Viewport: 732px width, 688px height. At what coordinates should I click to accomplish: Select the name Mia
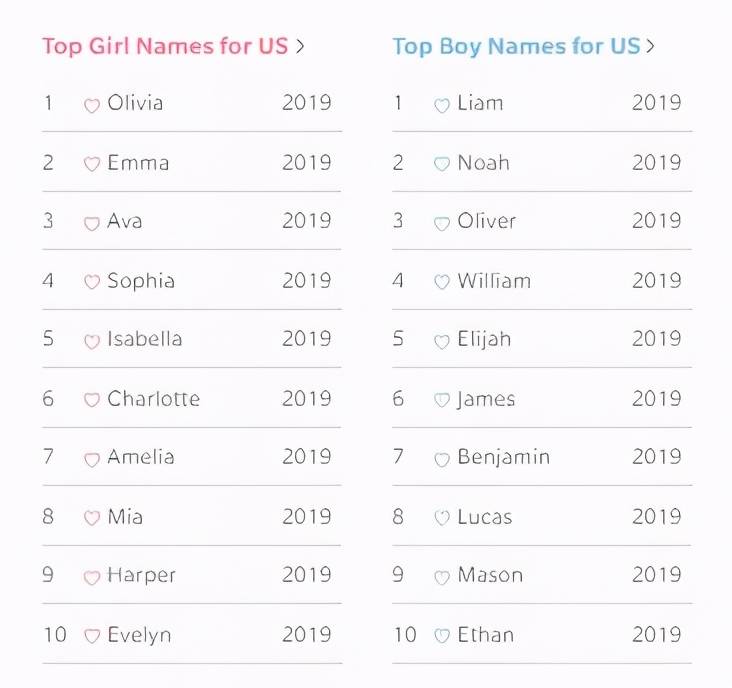point(125,517)
